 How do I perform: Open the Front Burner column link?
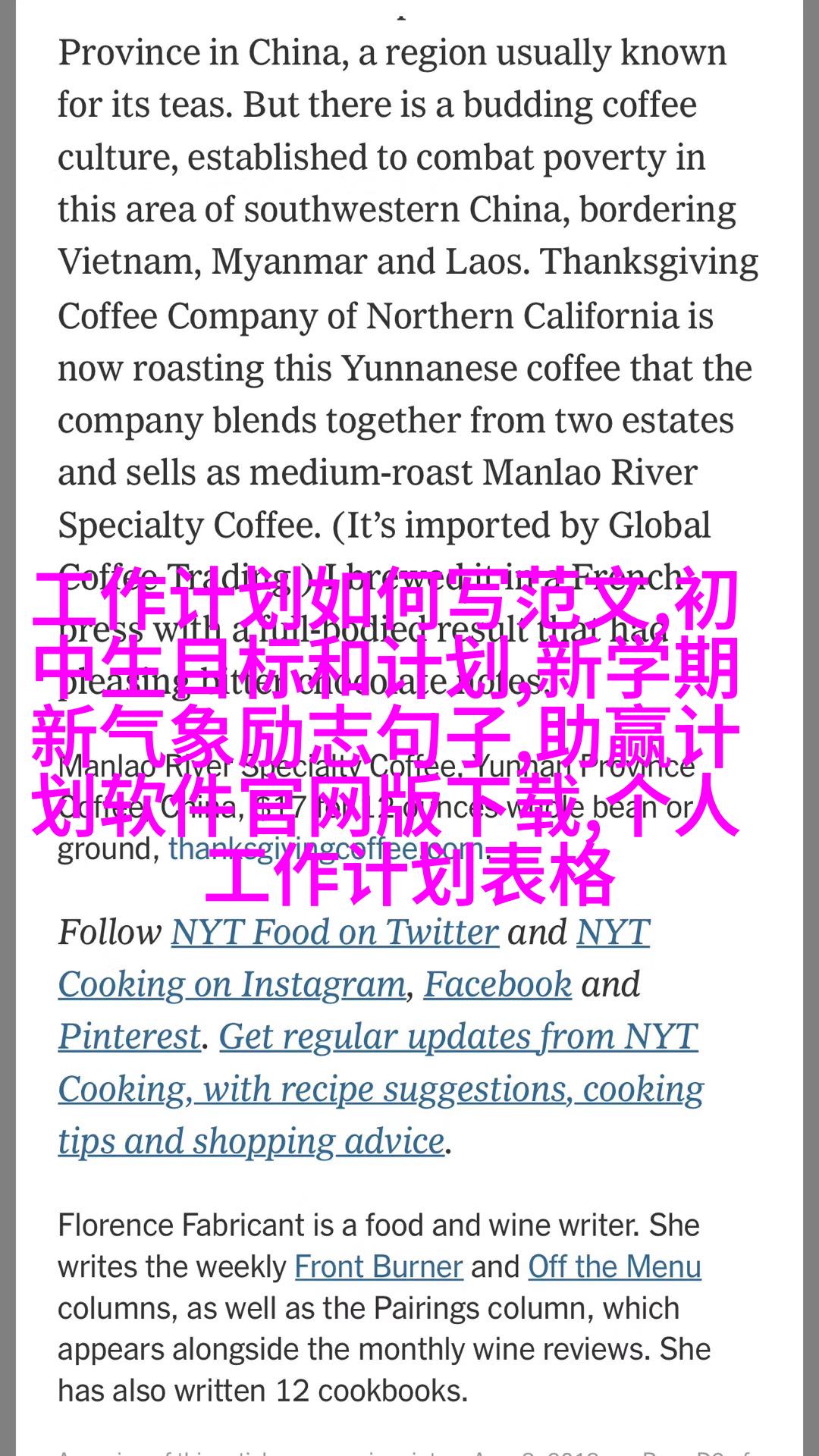tap(378, 1267)
